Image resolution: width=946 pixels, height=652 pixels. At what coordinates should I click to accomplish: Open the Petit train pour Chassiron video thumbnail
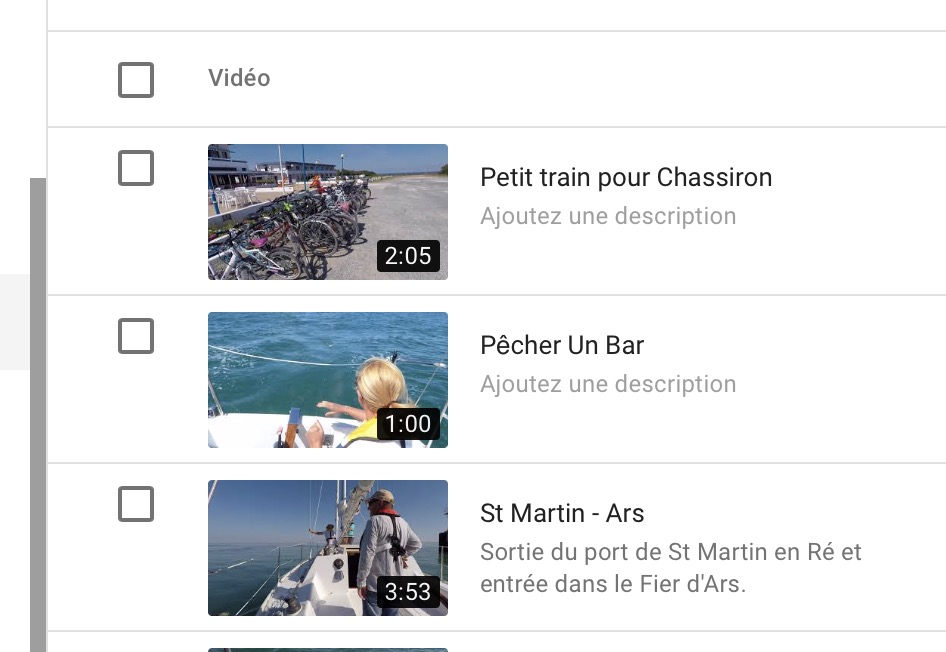327,212
